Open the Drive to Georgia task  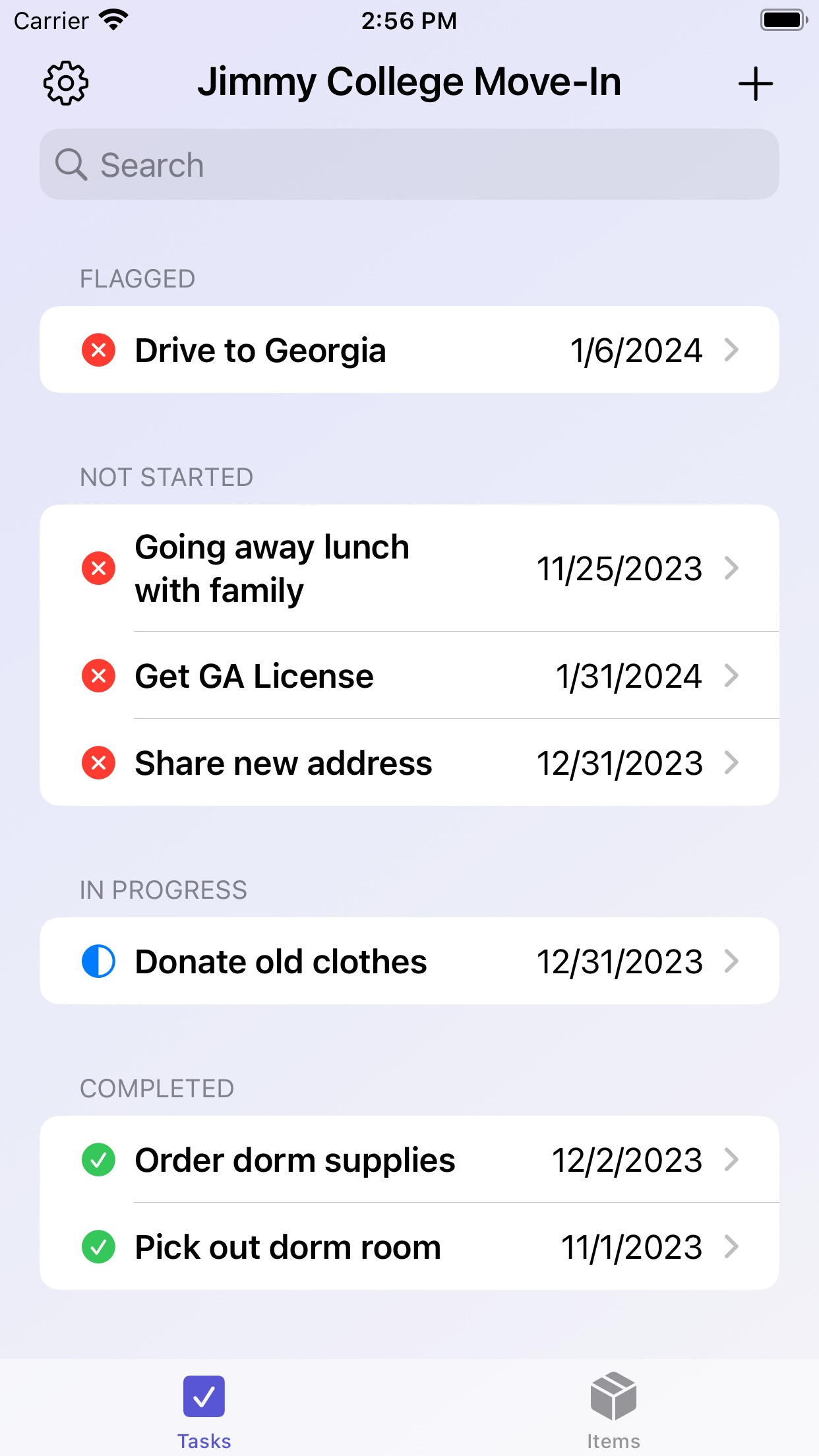(x=409, y=349)
